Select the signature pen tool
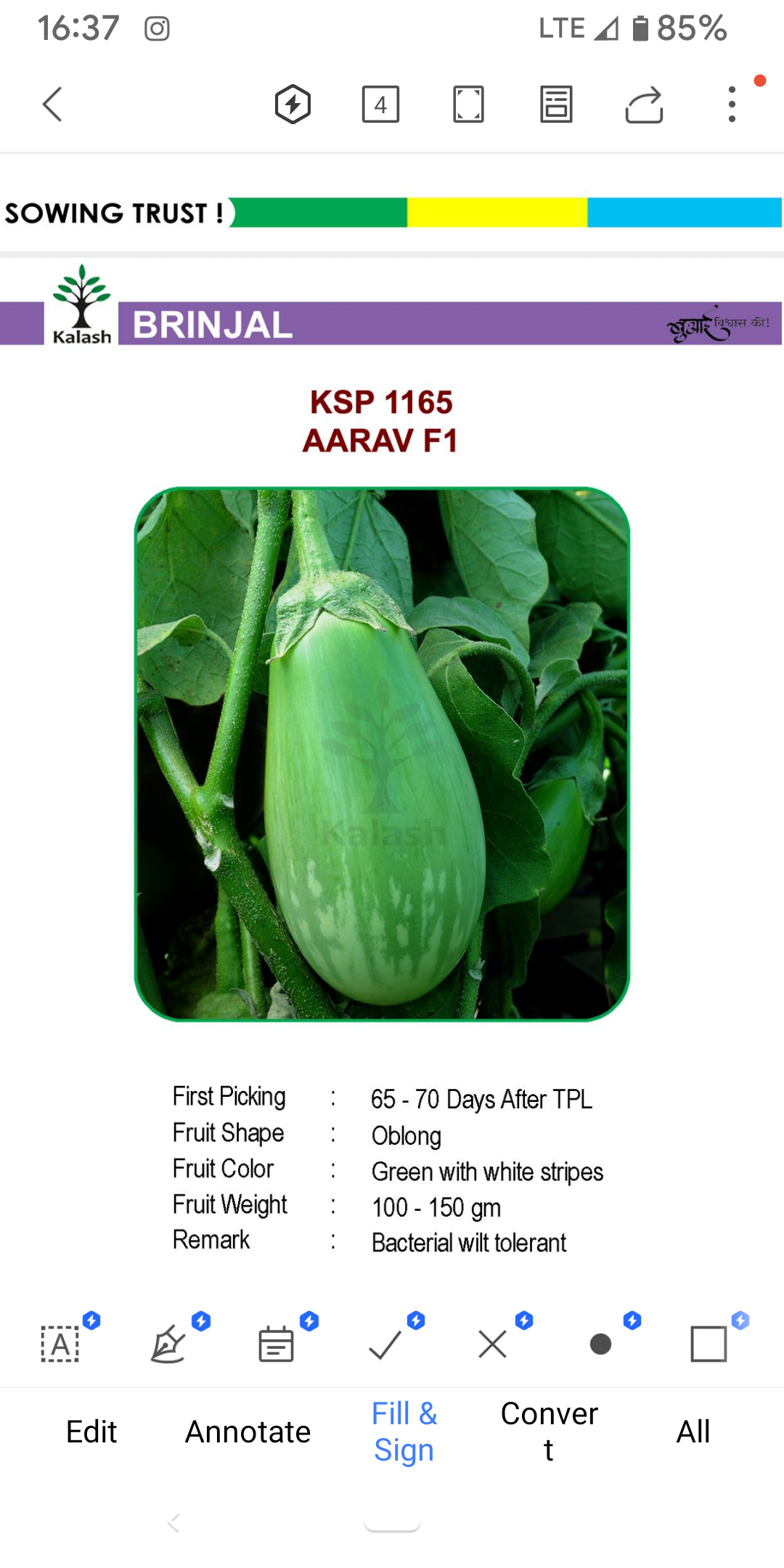The image size is (784, 1568). 168,1343
